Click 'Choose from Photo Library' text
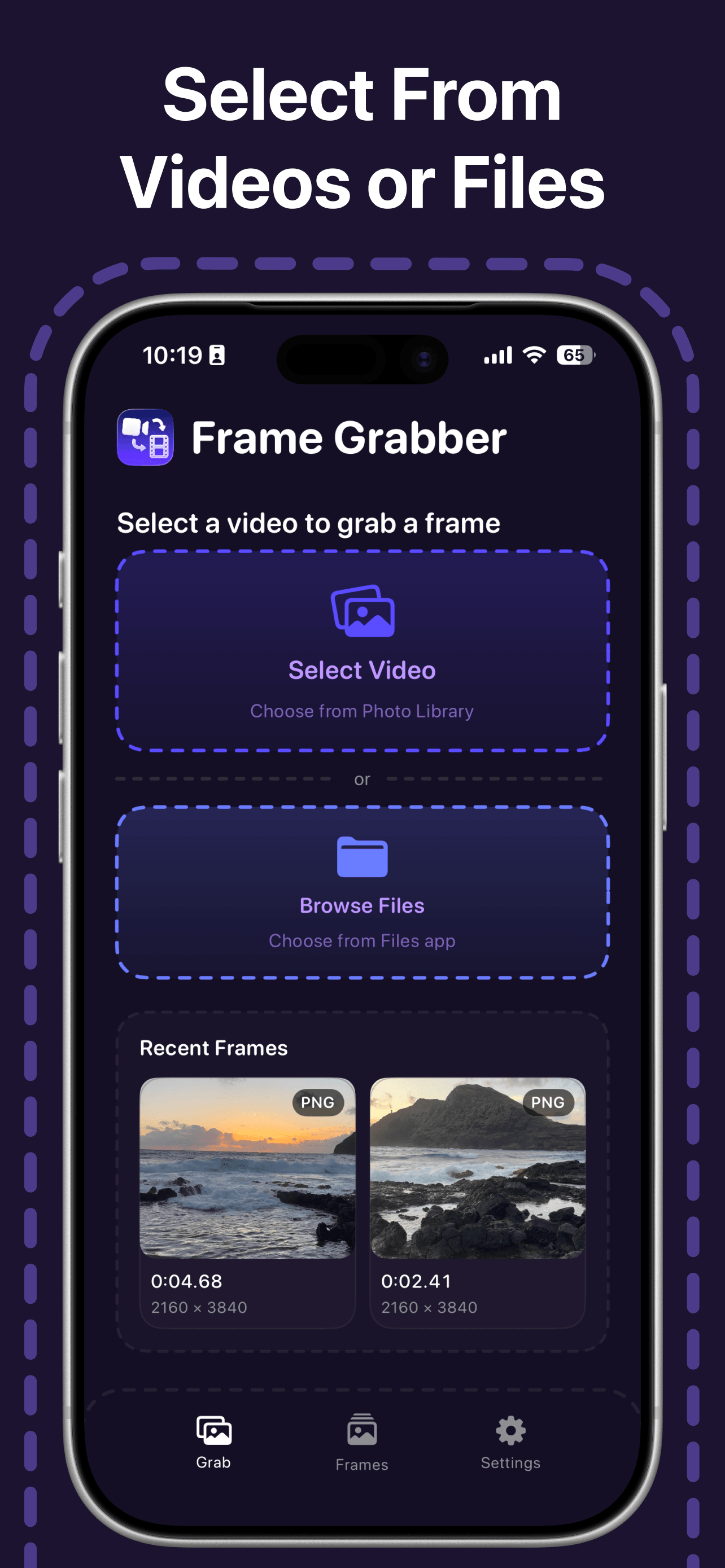This screenshot has height=1568, width=725. 362,711
